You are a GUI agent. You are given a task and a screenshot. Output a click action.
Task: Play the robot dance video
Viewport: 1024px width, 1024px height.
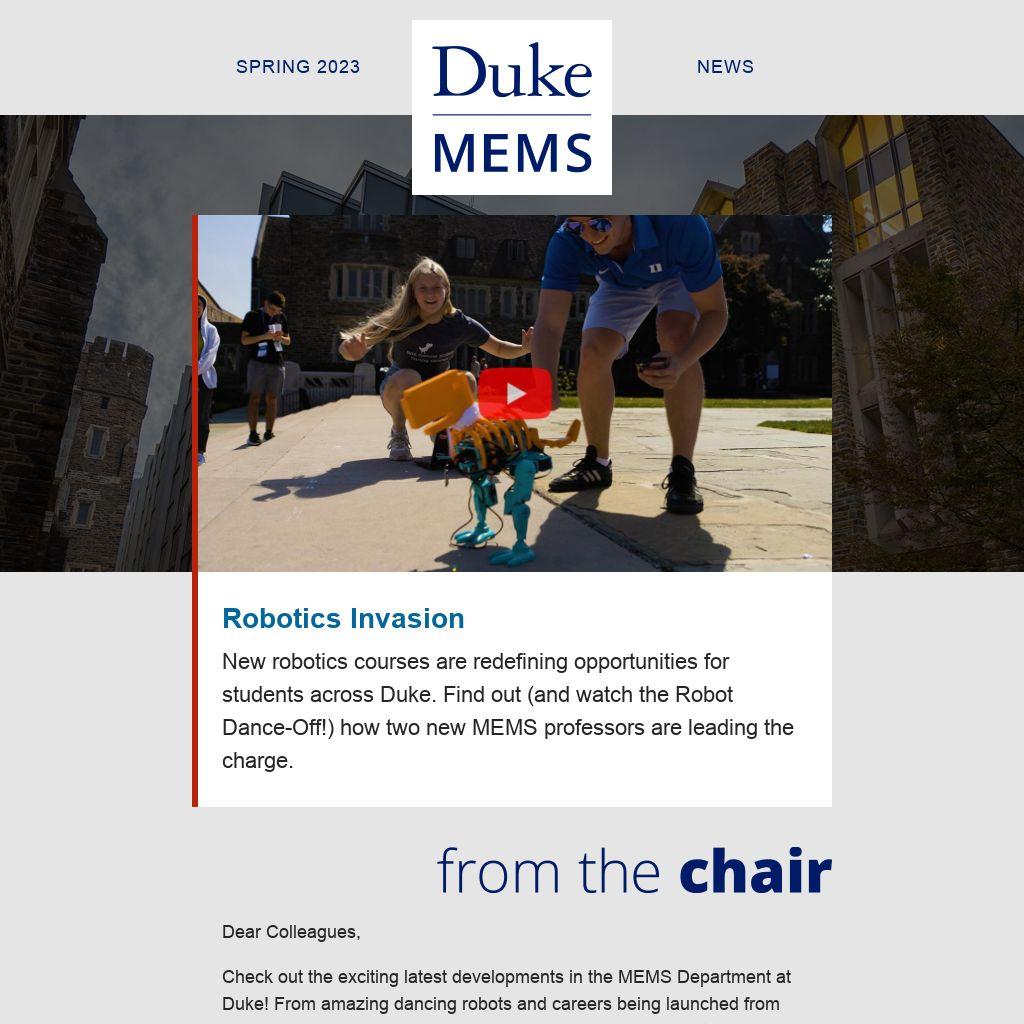tap(515, 393)
